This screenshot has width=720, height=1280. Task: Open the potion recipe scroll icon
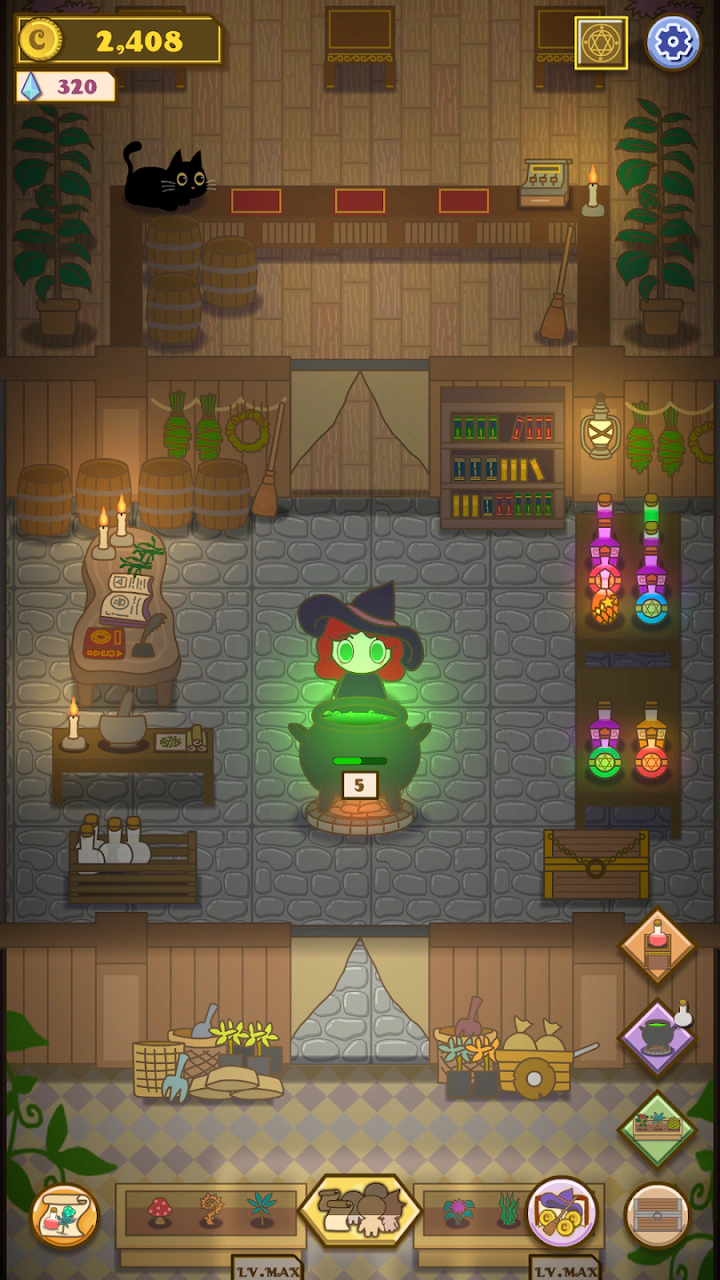pyautogui.click(x=62, y=1212)
